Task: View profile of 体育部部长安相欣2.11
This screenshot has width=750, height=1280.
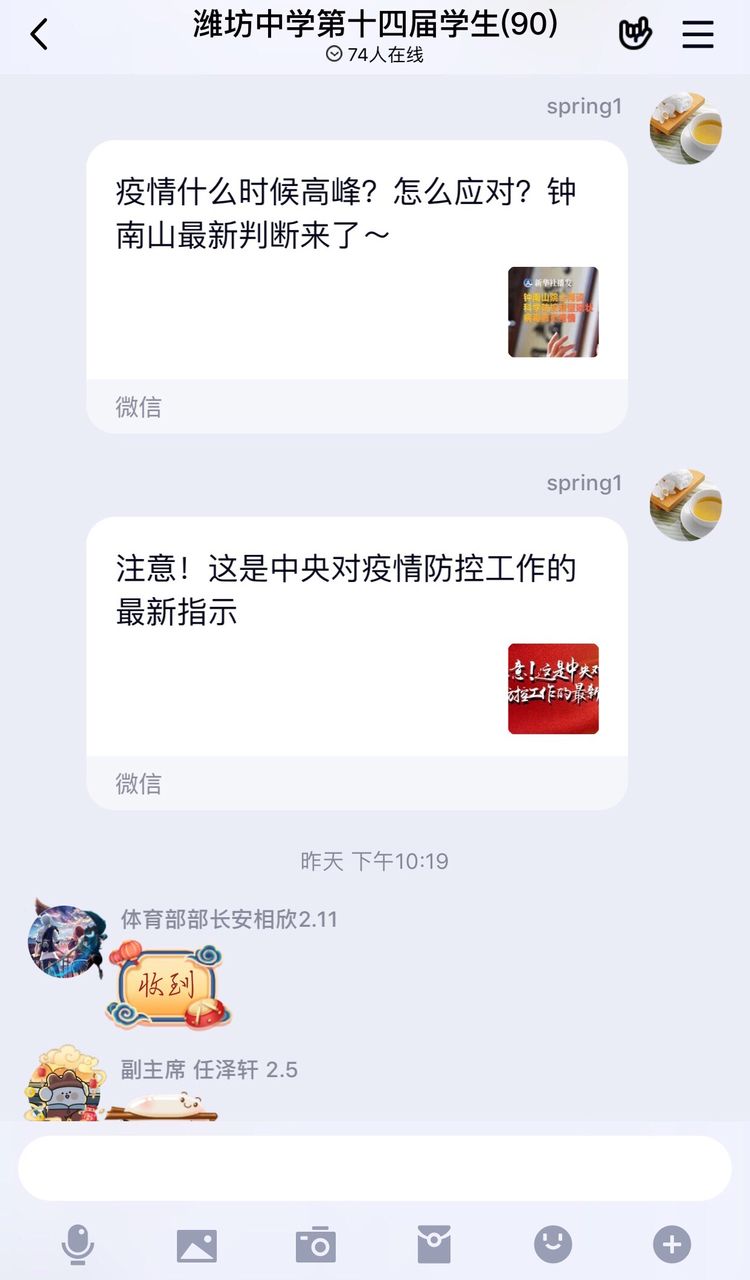Action: tap(68, 940)
